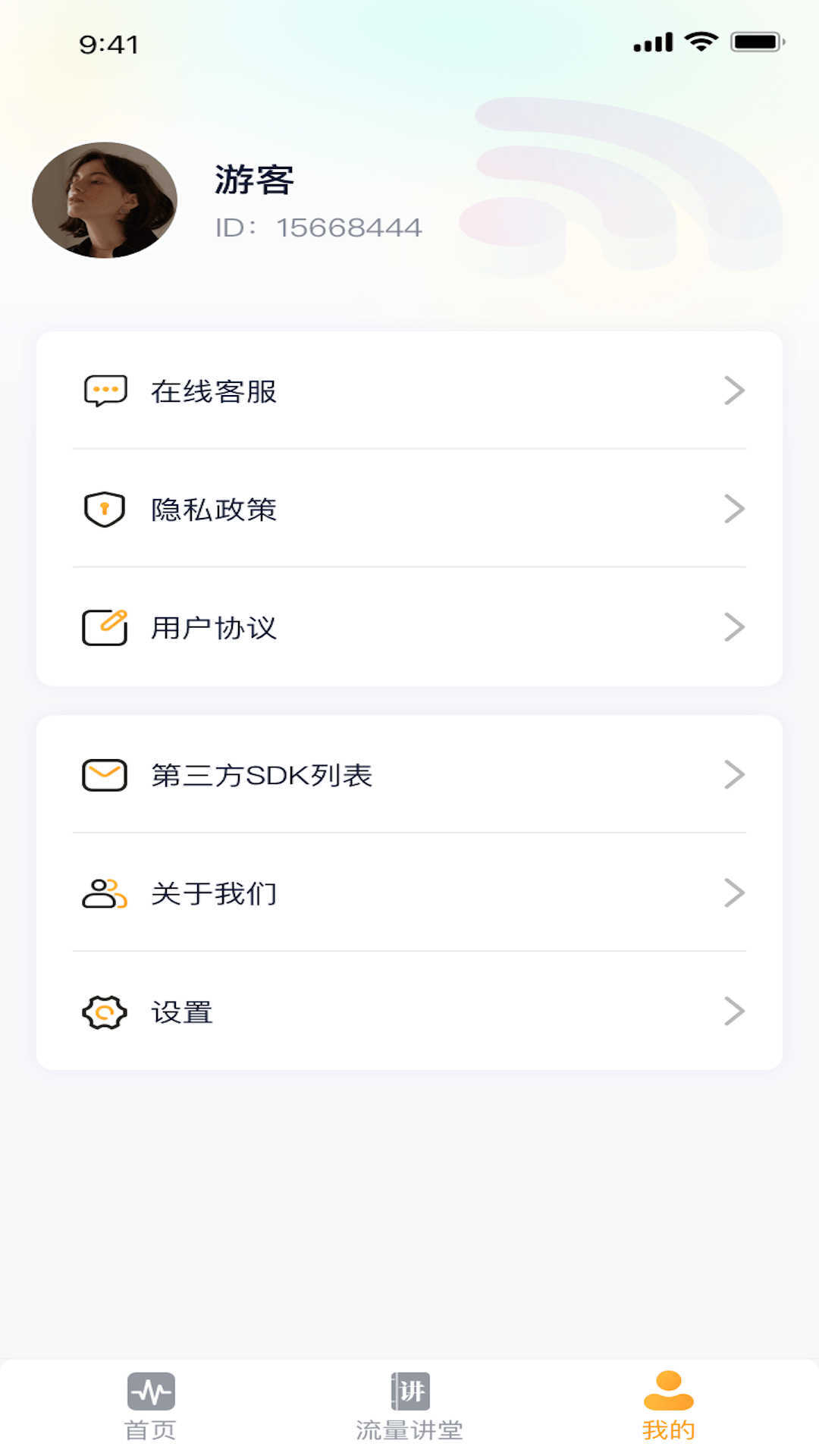Click the 关于我们 people icon
This screenshot has height=1456, width=819.
click(105, 893)
